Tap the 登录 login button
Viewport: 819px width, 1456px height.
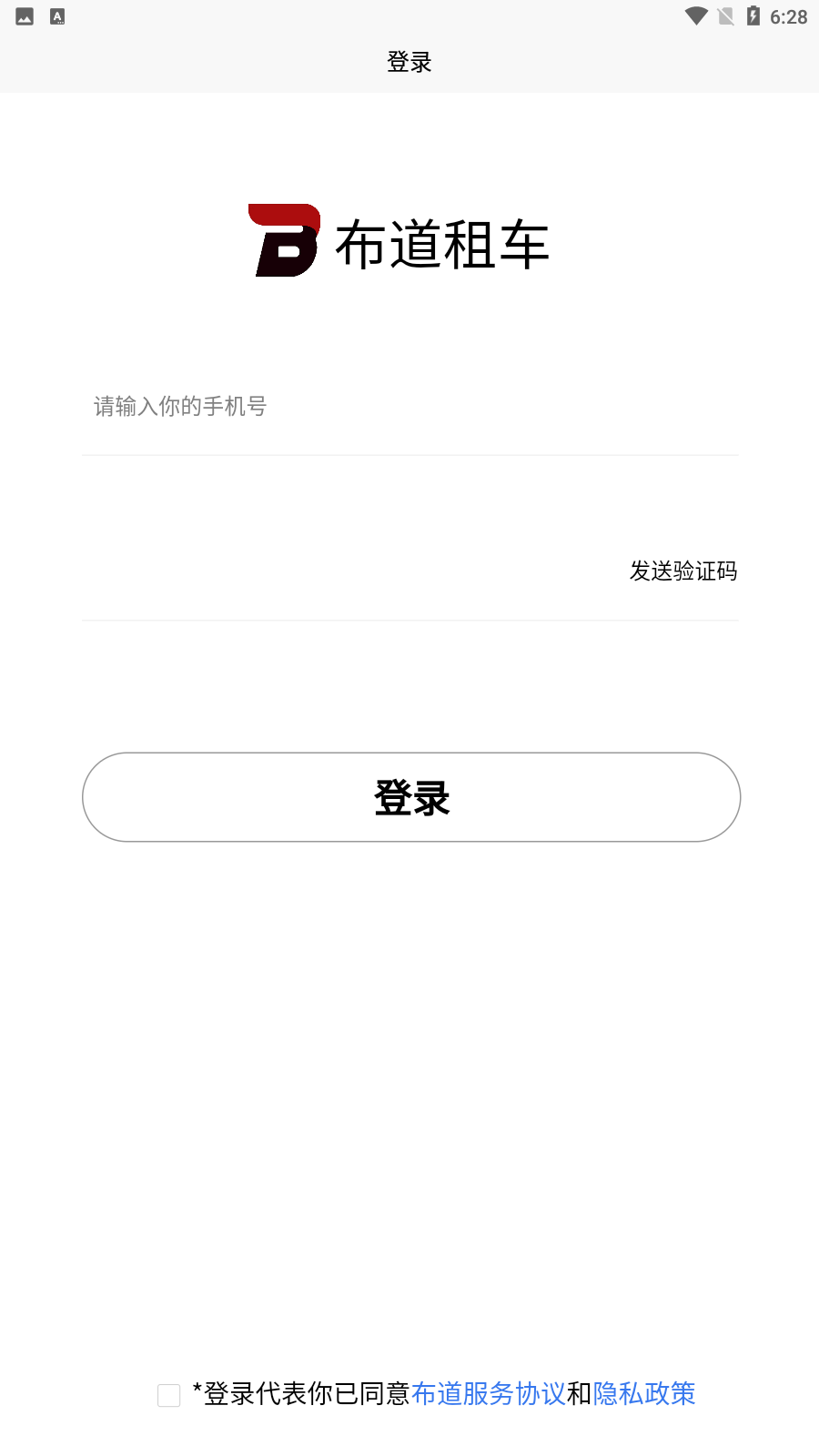coord(410,797)
